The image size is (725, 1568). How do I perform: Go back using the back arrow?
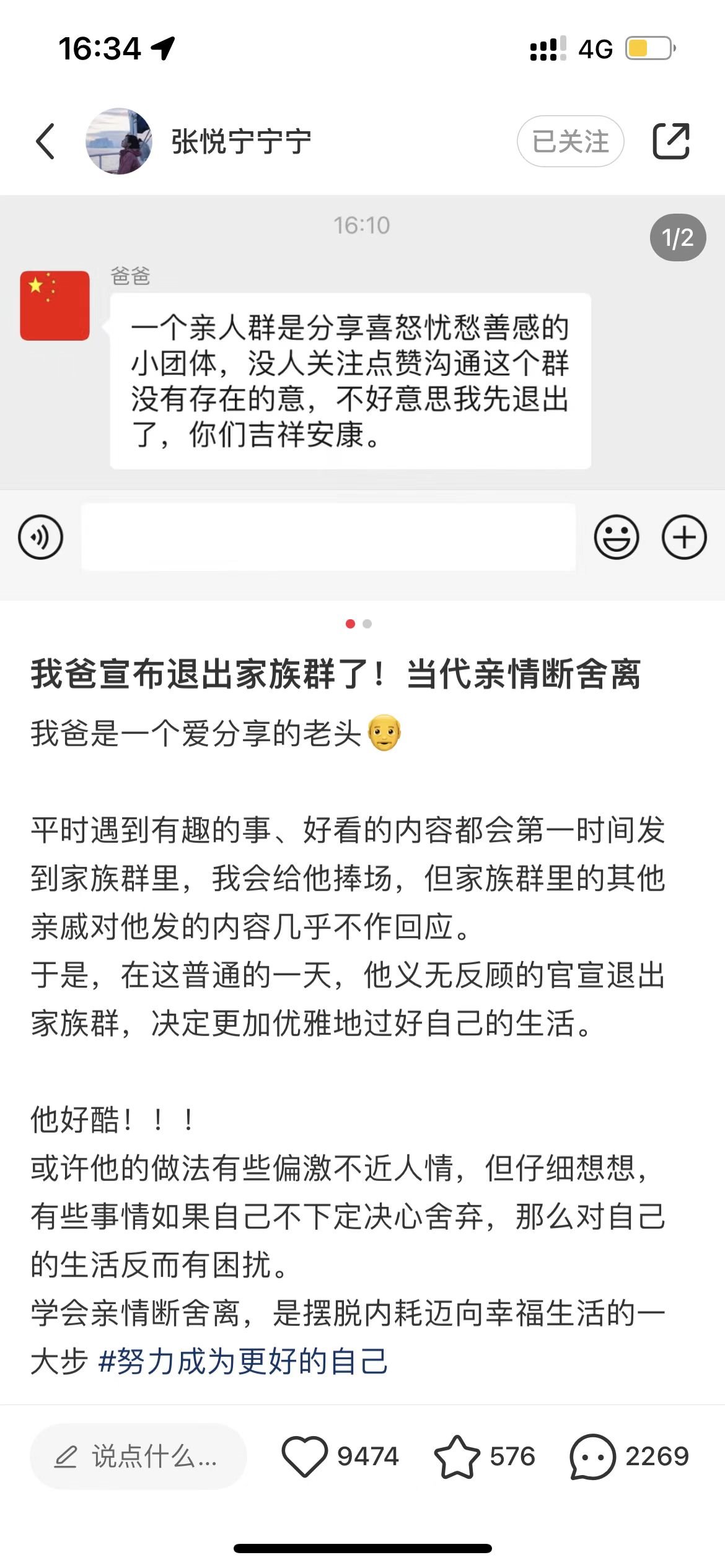(46, 141)
